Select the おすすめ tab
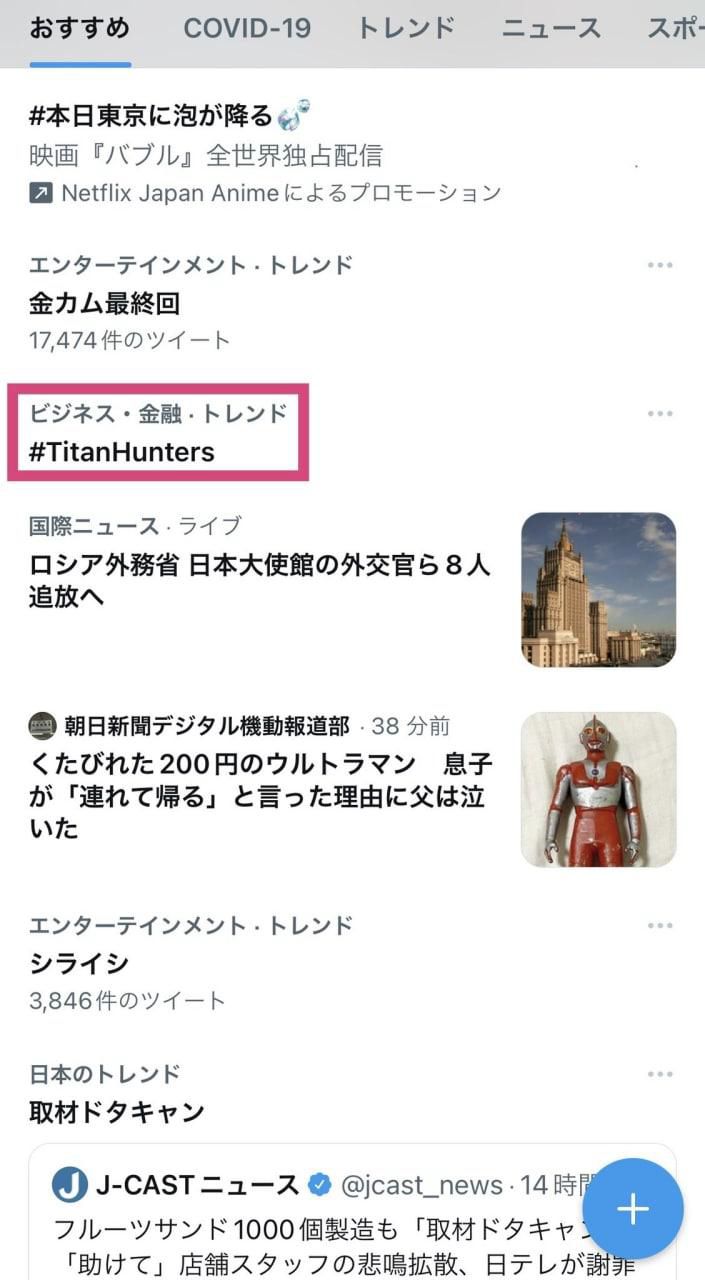705x1280 pixels. coord(80,28)
